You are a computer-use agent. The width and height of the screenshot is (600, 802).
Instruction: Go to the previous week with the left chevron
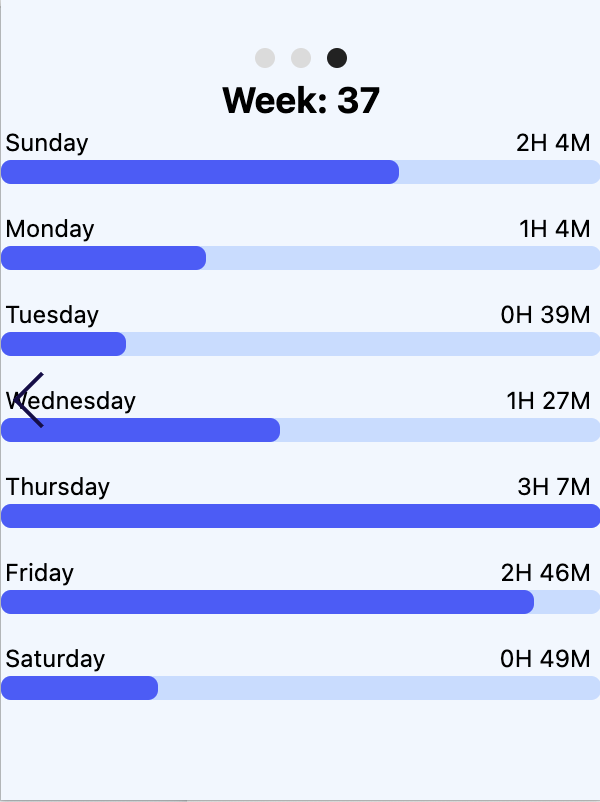(30, 400)
